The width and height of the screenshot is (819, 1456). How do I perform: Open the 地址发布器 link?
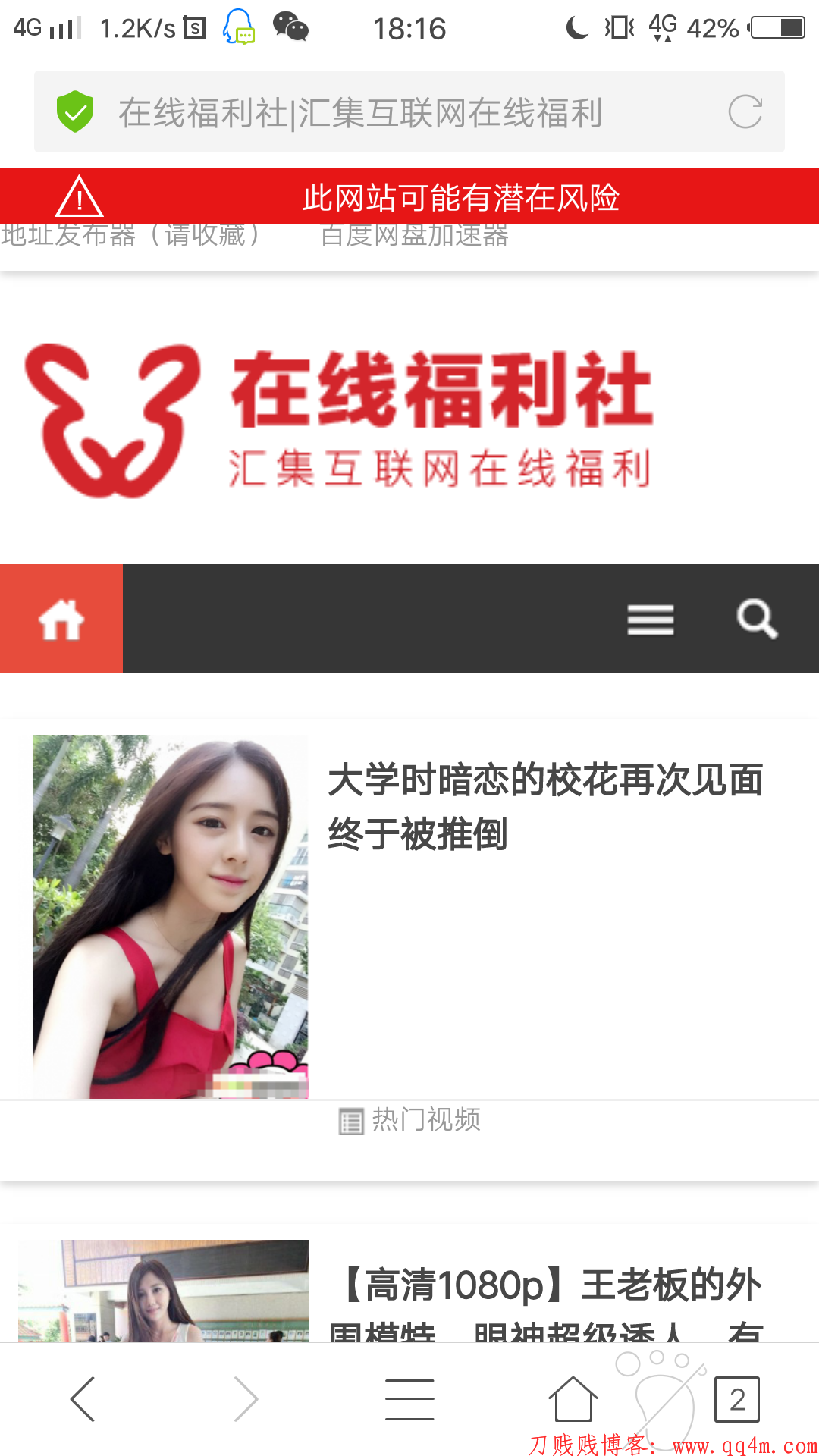coord(129,236)
